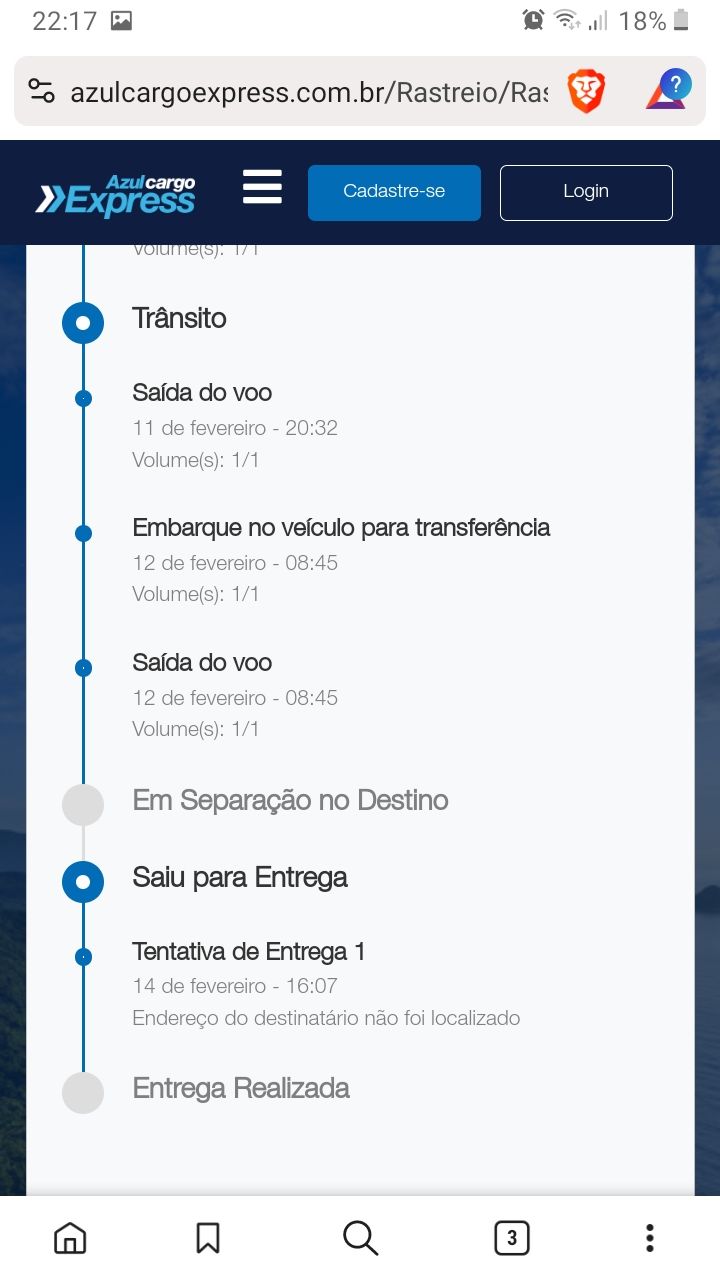
Task: Select the browser home icon
Action: [x=68, y=1237]
